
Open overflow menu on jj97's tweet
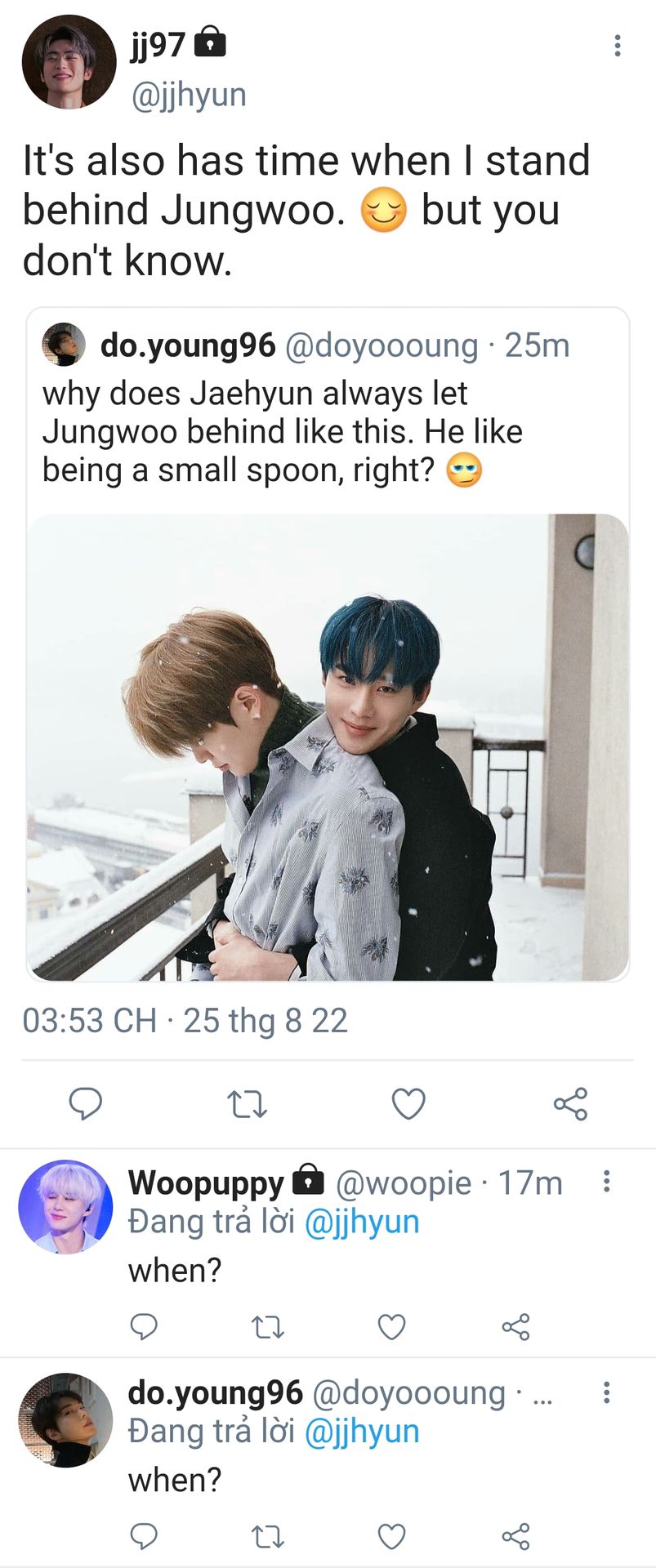coord(618,46)
